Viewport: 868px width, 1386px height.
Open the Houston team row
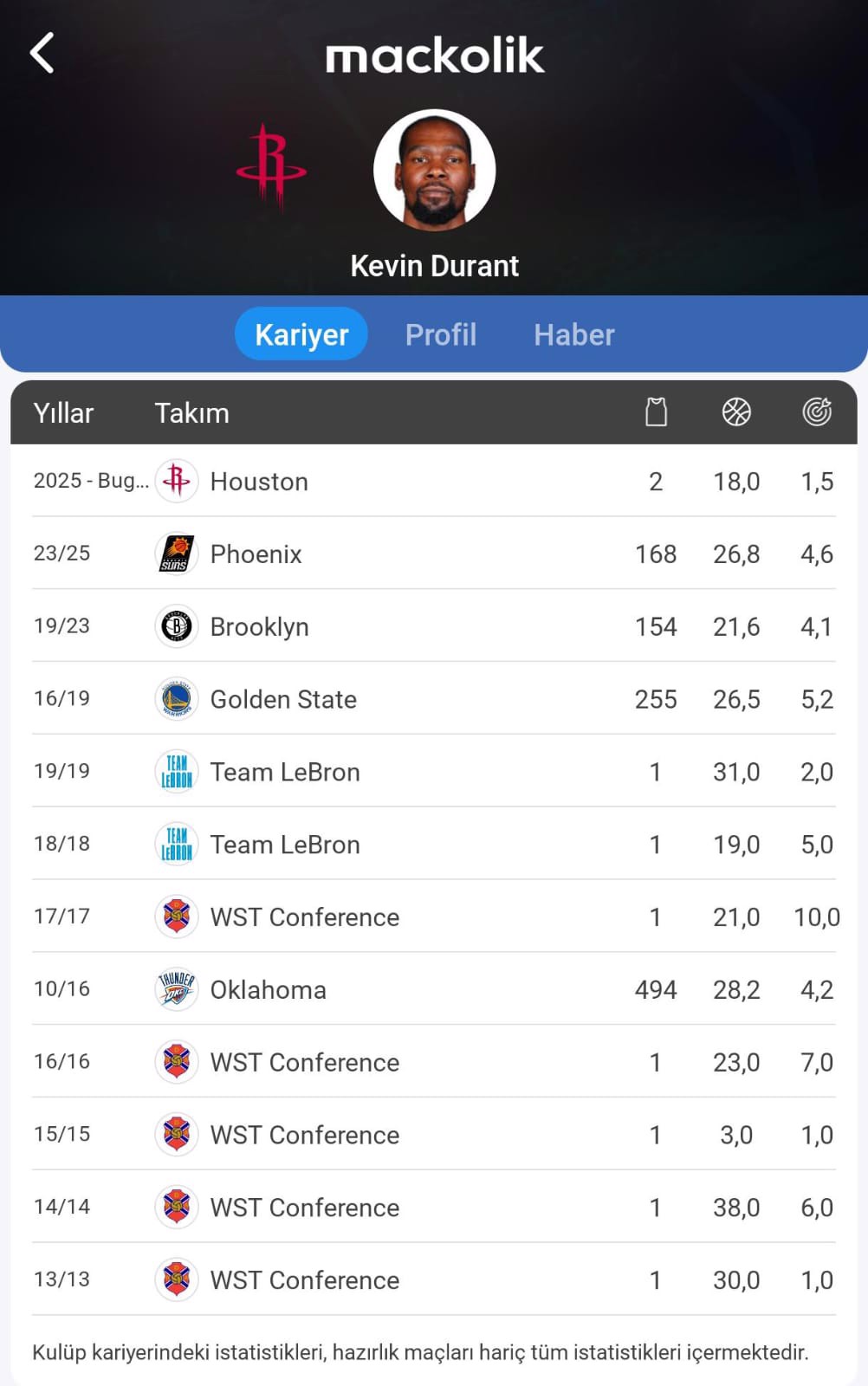(x=259, y=482)
